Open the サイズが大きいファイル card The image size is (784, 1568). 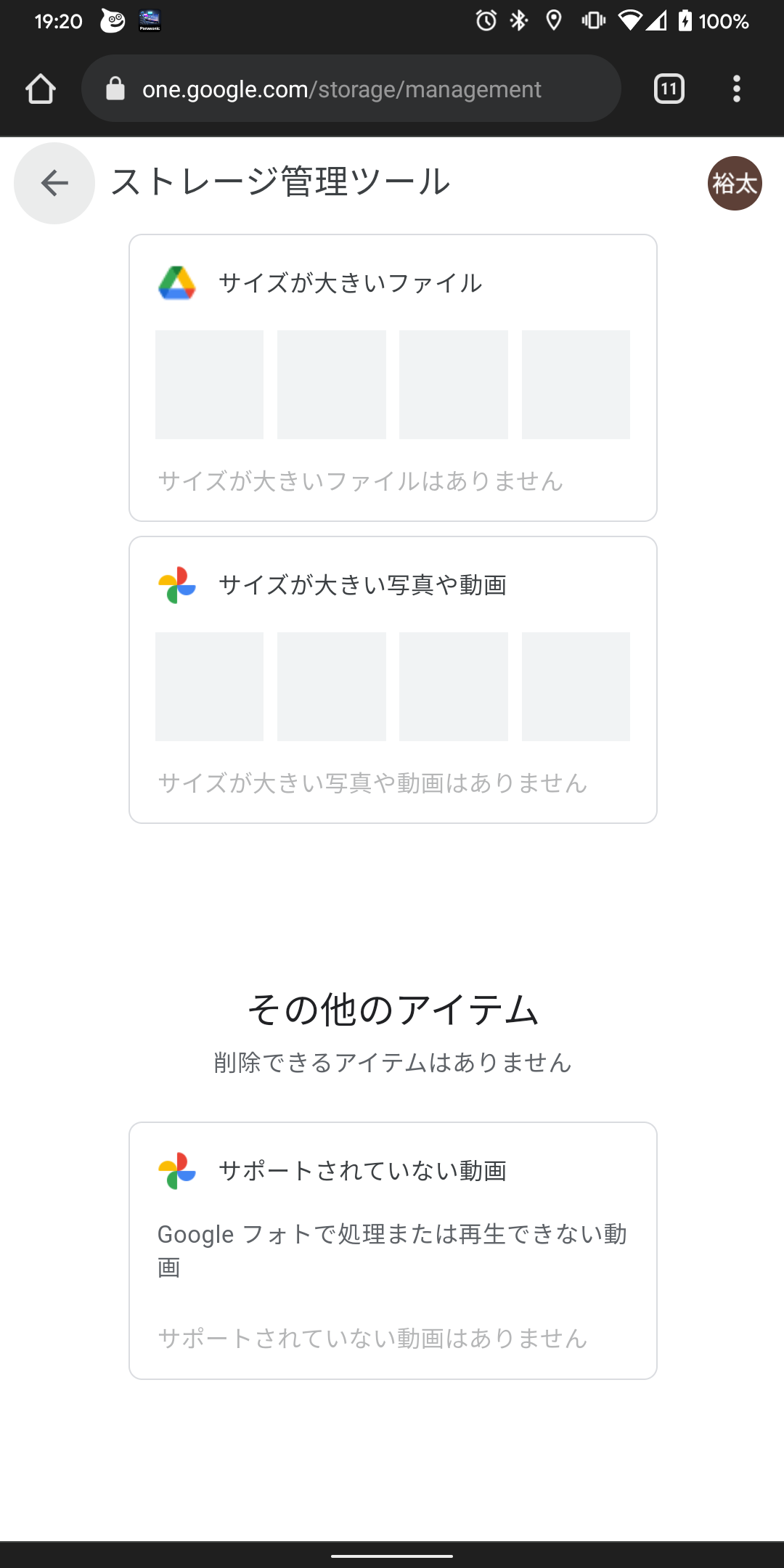[x=393, y=377]
